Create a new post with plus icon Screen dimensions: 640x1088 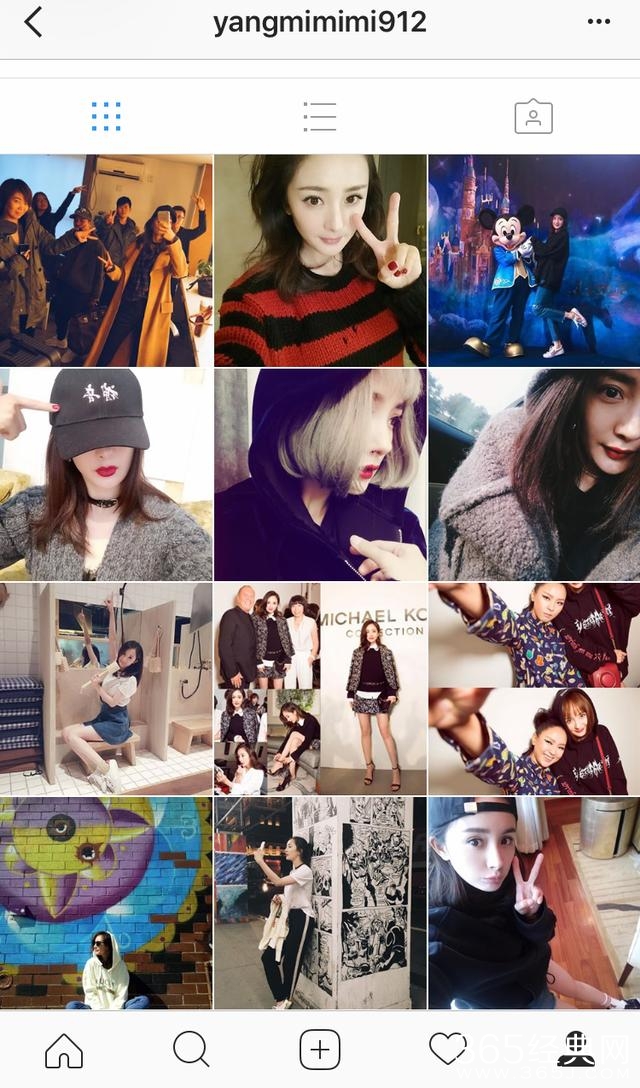click(320, 1050)
